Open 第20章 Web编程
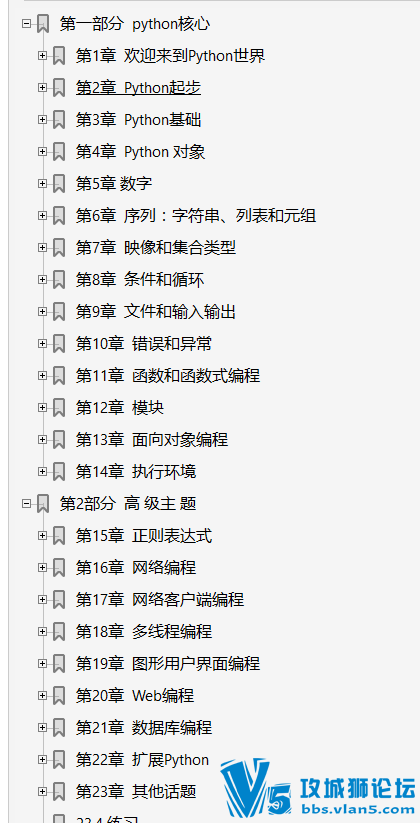Viewport: 420px width, 823px height. point(135,695)
